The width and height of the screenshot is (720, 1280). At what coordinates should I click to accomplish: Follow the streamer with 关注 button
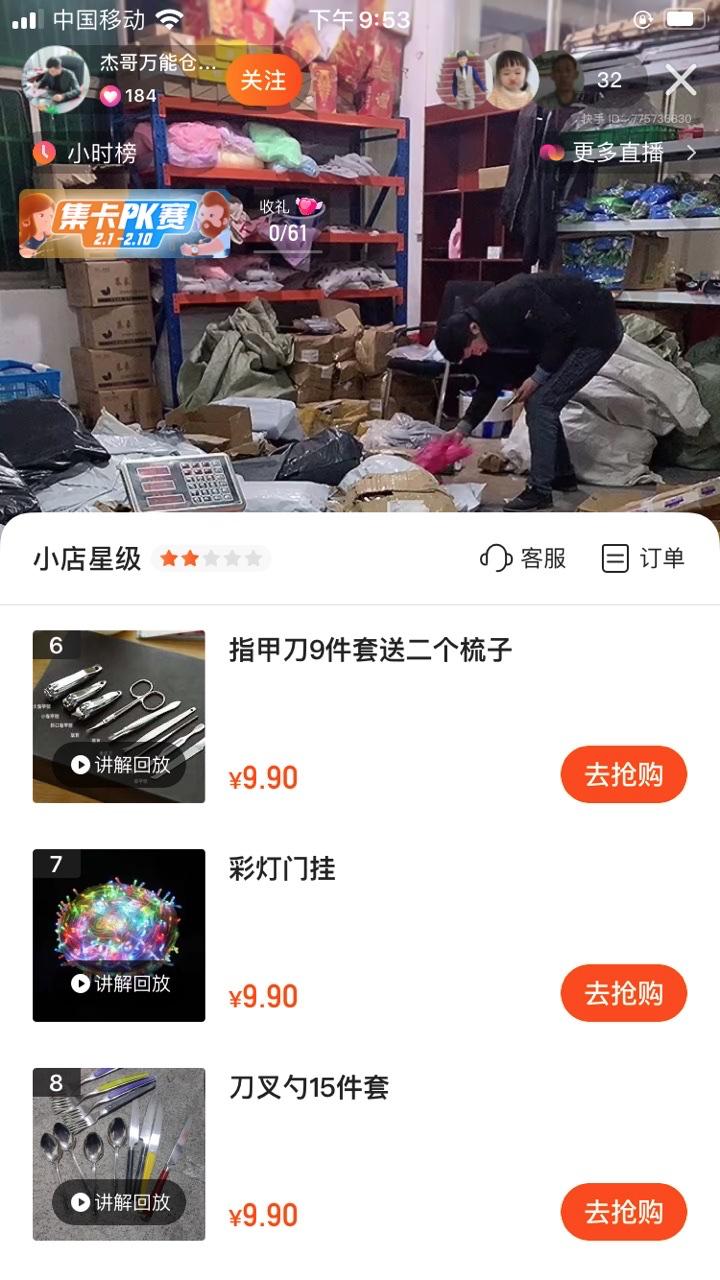pyautogui.click(x=263, y=80)
